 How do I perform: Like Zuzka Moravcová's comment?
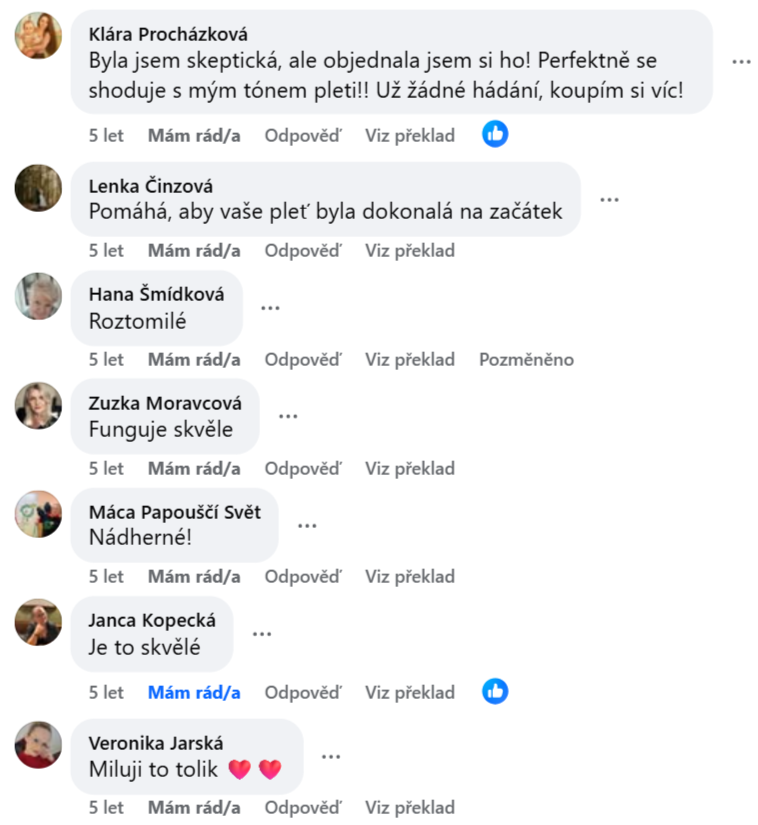pyautogui.click(x=194, y=469)
